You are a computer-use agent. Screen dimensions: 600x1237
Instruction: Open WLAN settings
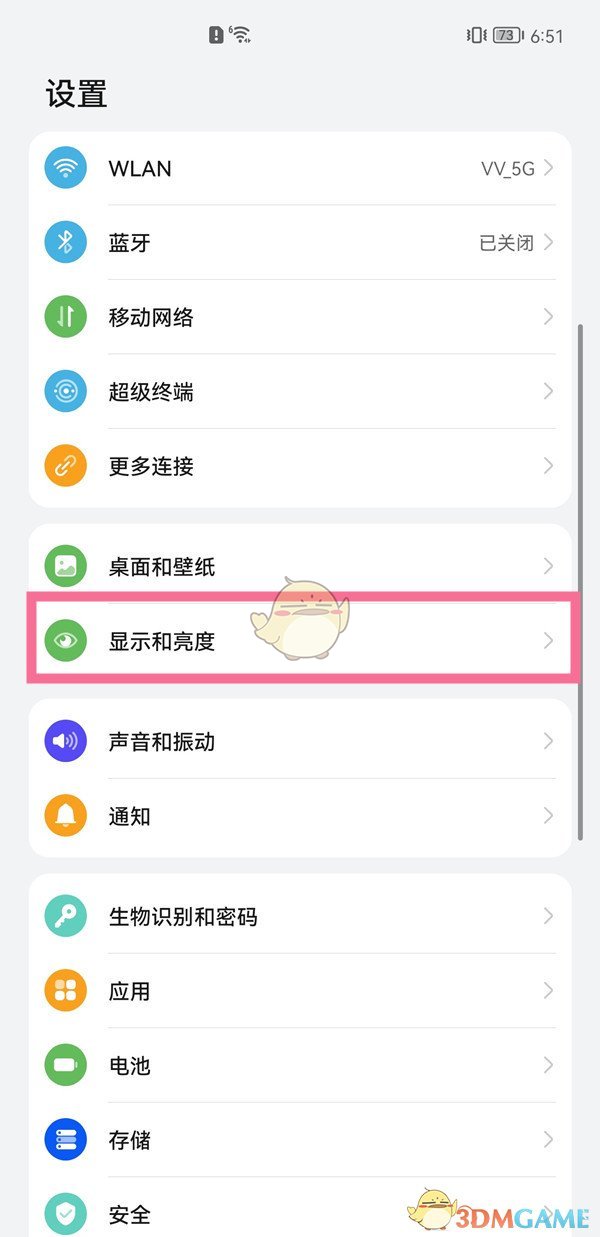pyautogui.click(x=300, y=168)
